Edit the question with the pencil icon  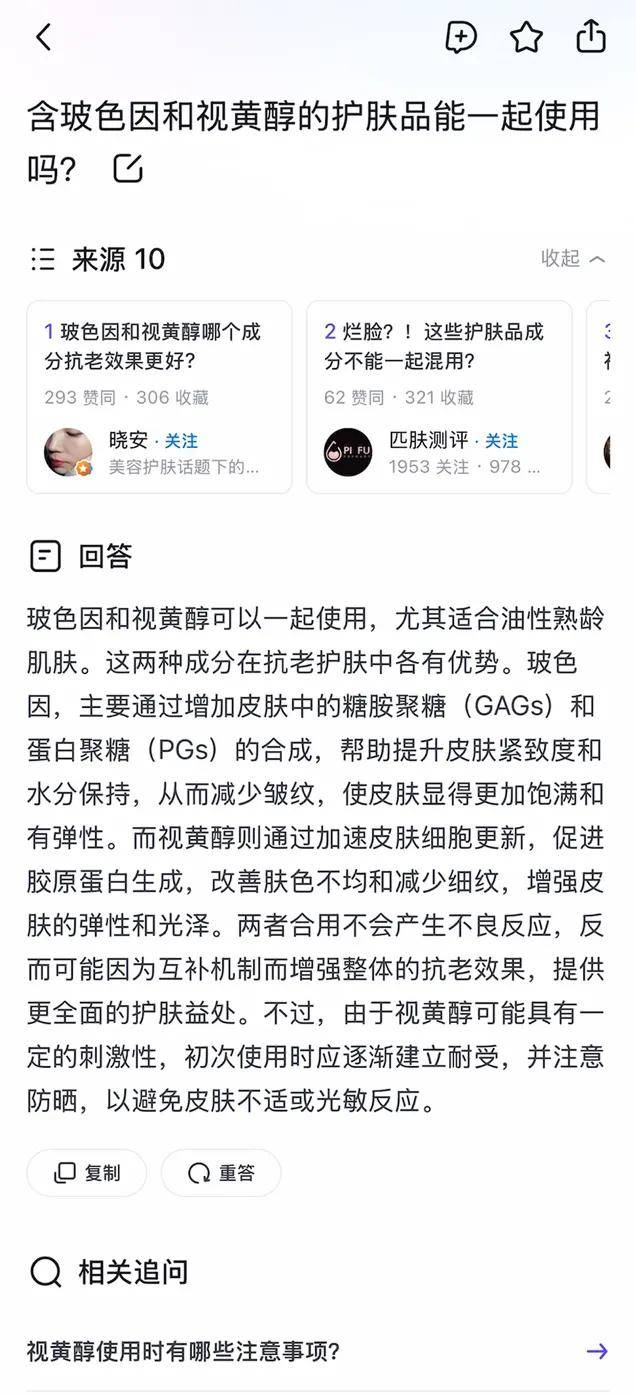coord(128,169)
